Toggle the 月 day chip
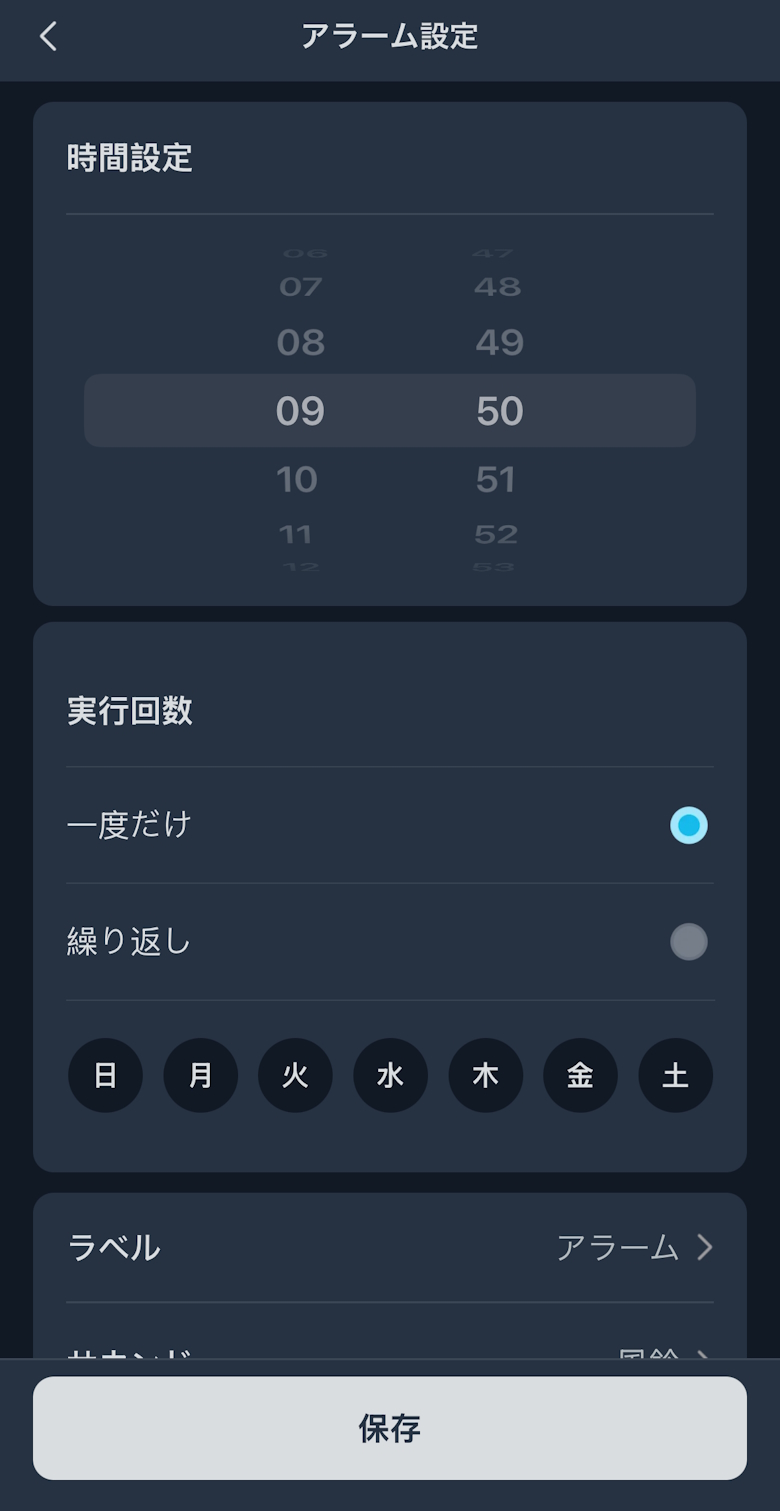 [200, 1075]
